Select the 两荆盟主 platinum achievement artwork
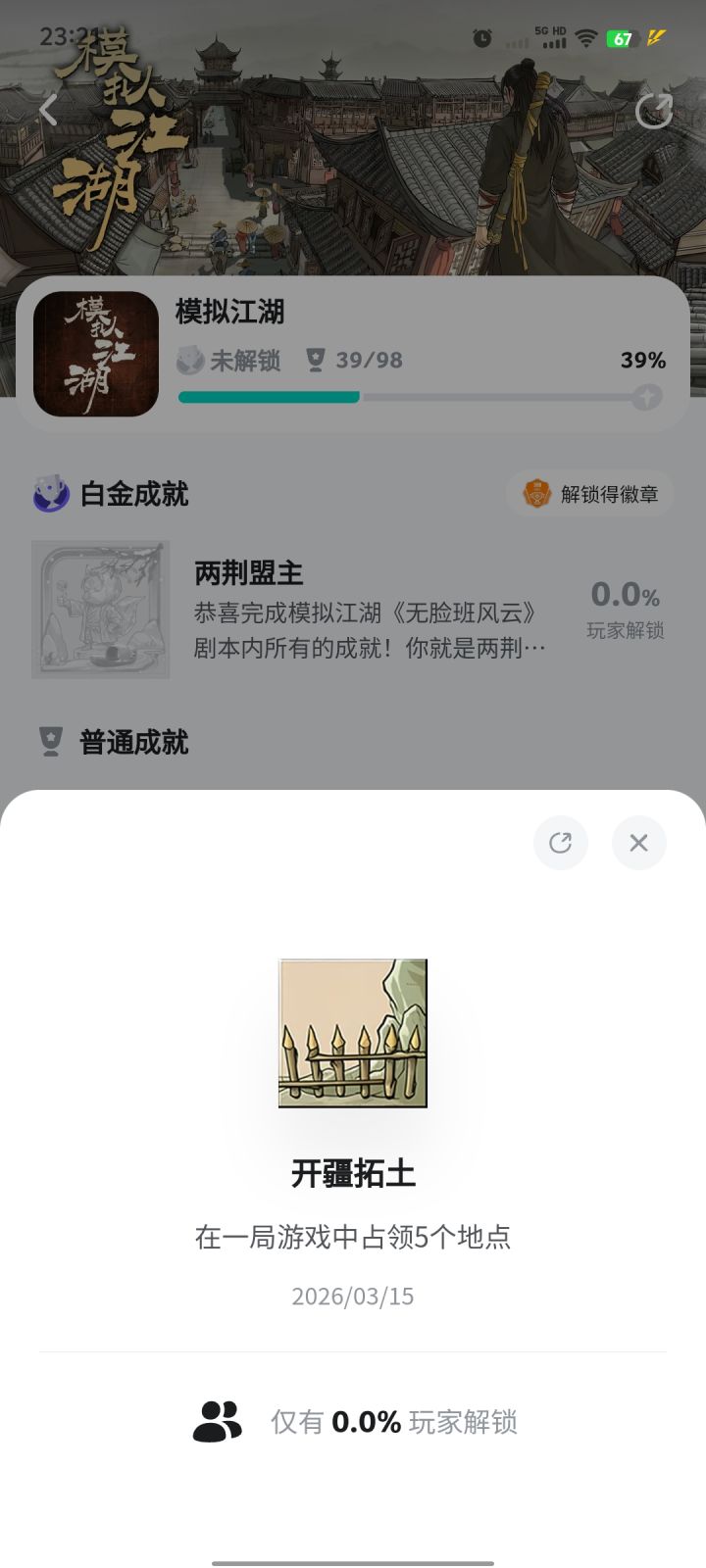706x1568 pixels. [x=99, y=609]
